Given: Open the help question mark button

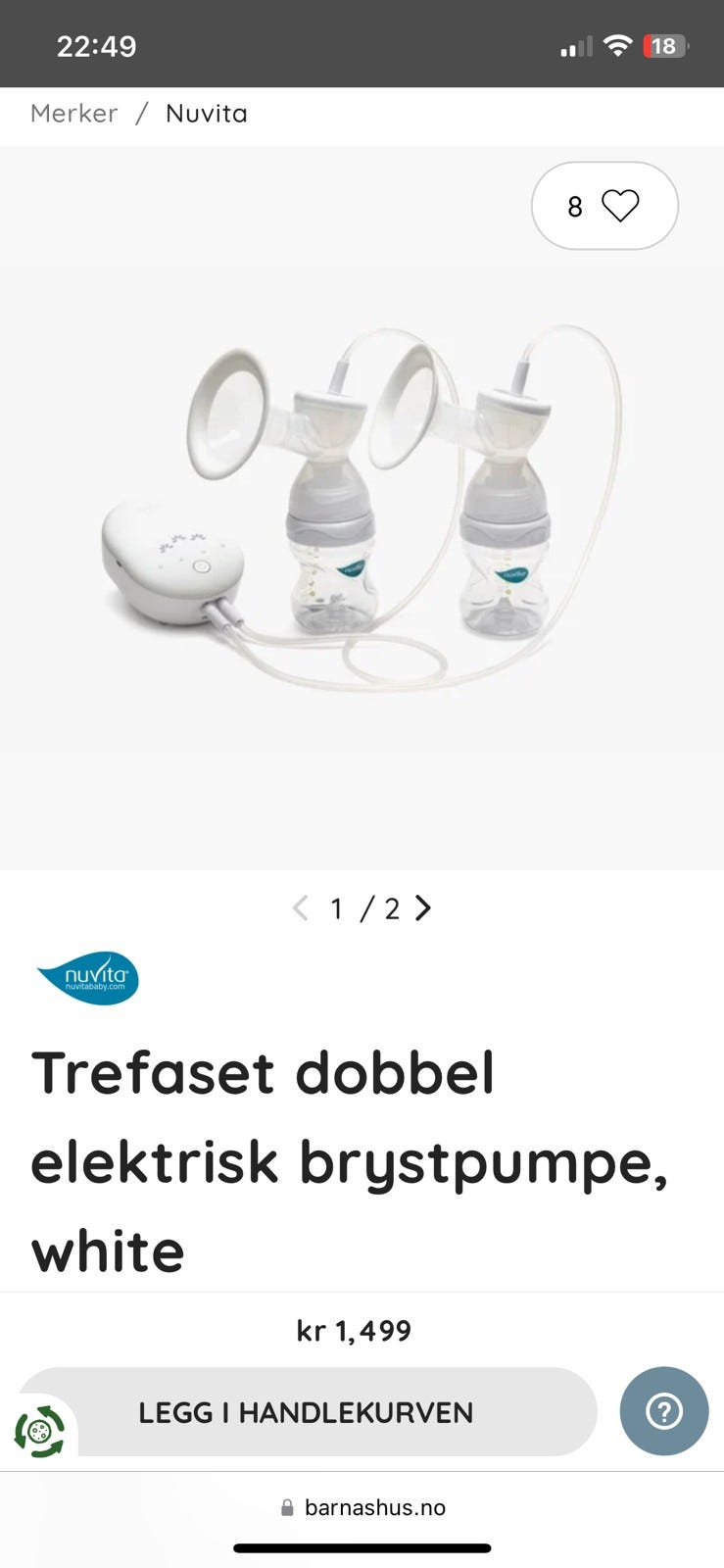Looking at the screenshot, I should tap(664, 1411).
